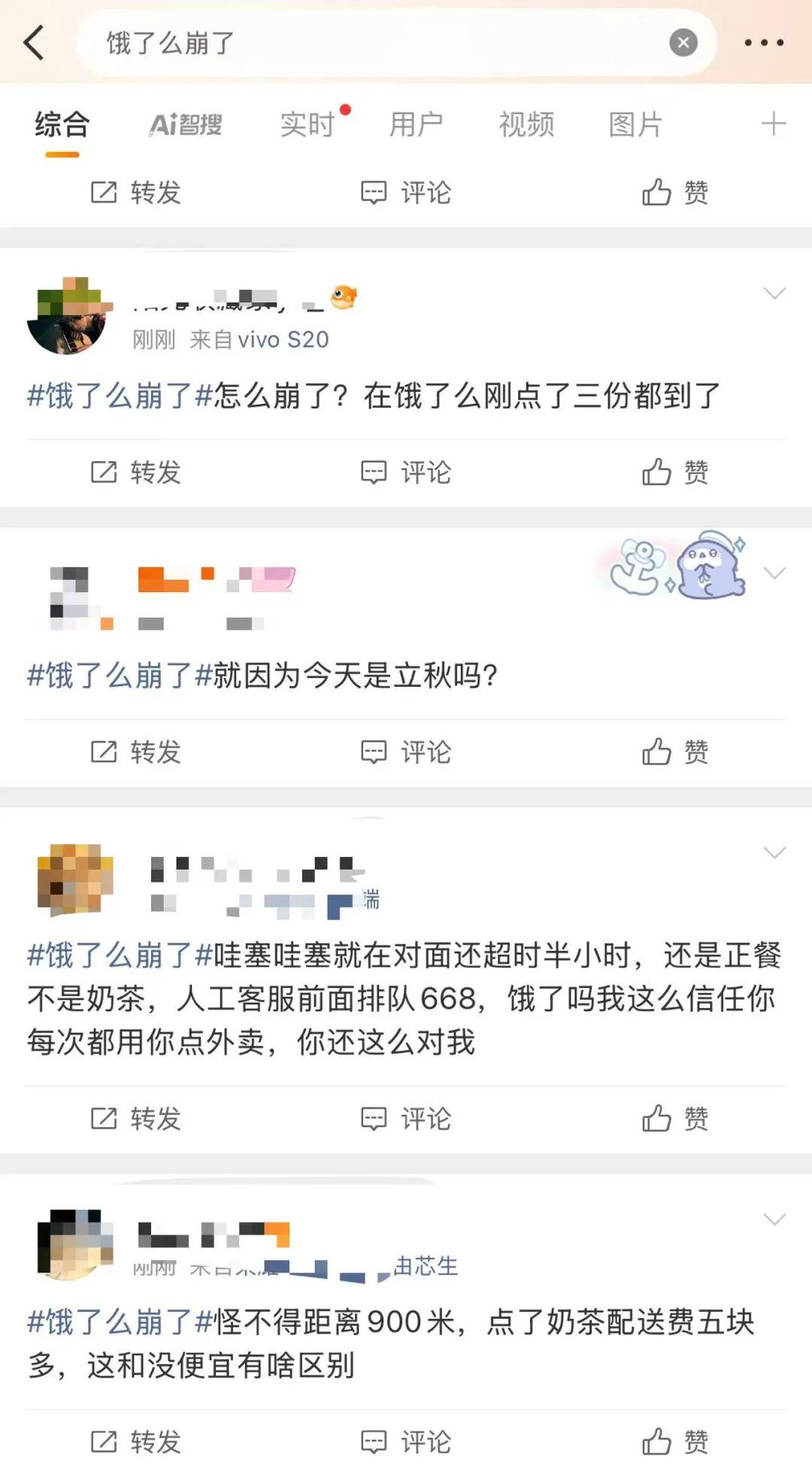Select the 实时 tab
This screenshot has width=812, height=1470.
pos(305,124)
